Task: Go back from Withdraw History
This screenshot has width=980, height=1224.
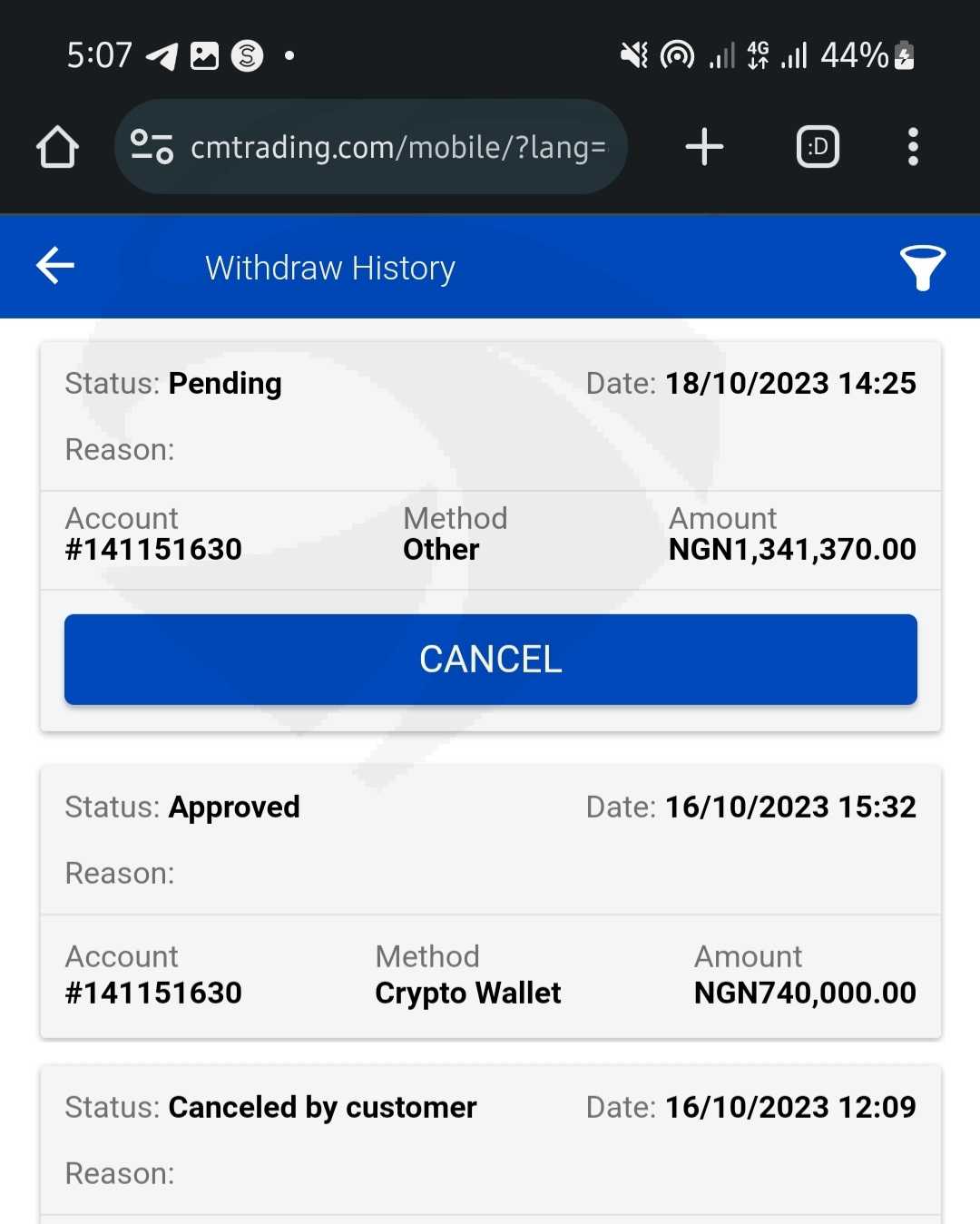Action: coord(54,266)
